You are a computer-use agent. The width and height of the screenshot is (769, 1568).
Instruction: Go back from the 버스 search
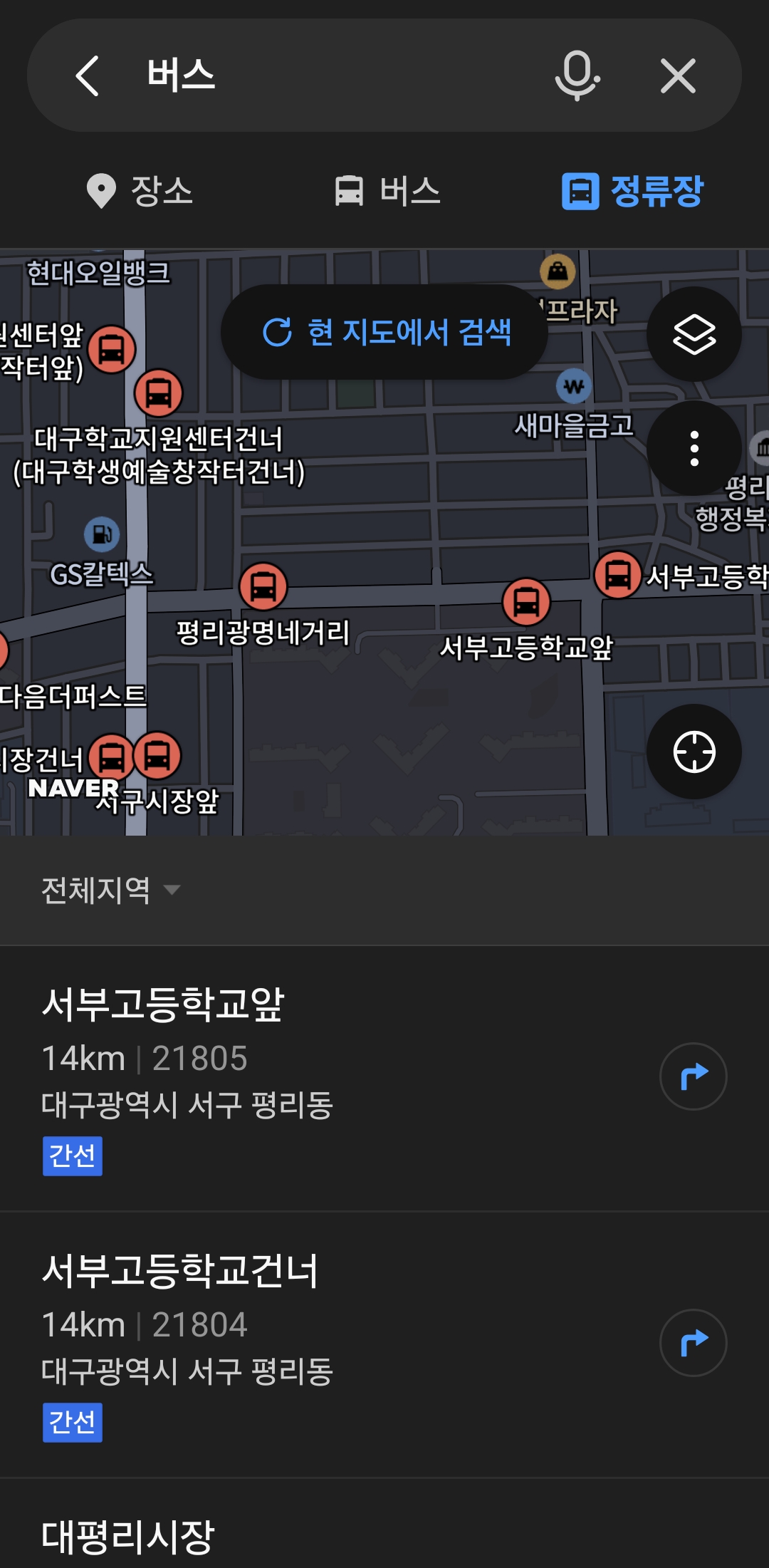(88, 76)
